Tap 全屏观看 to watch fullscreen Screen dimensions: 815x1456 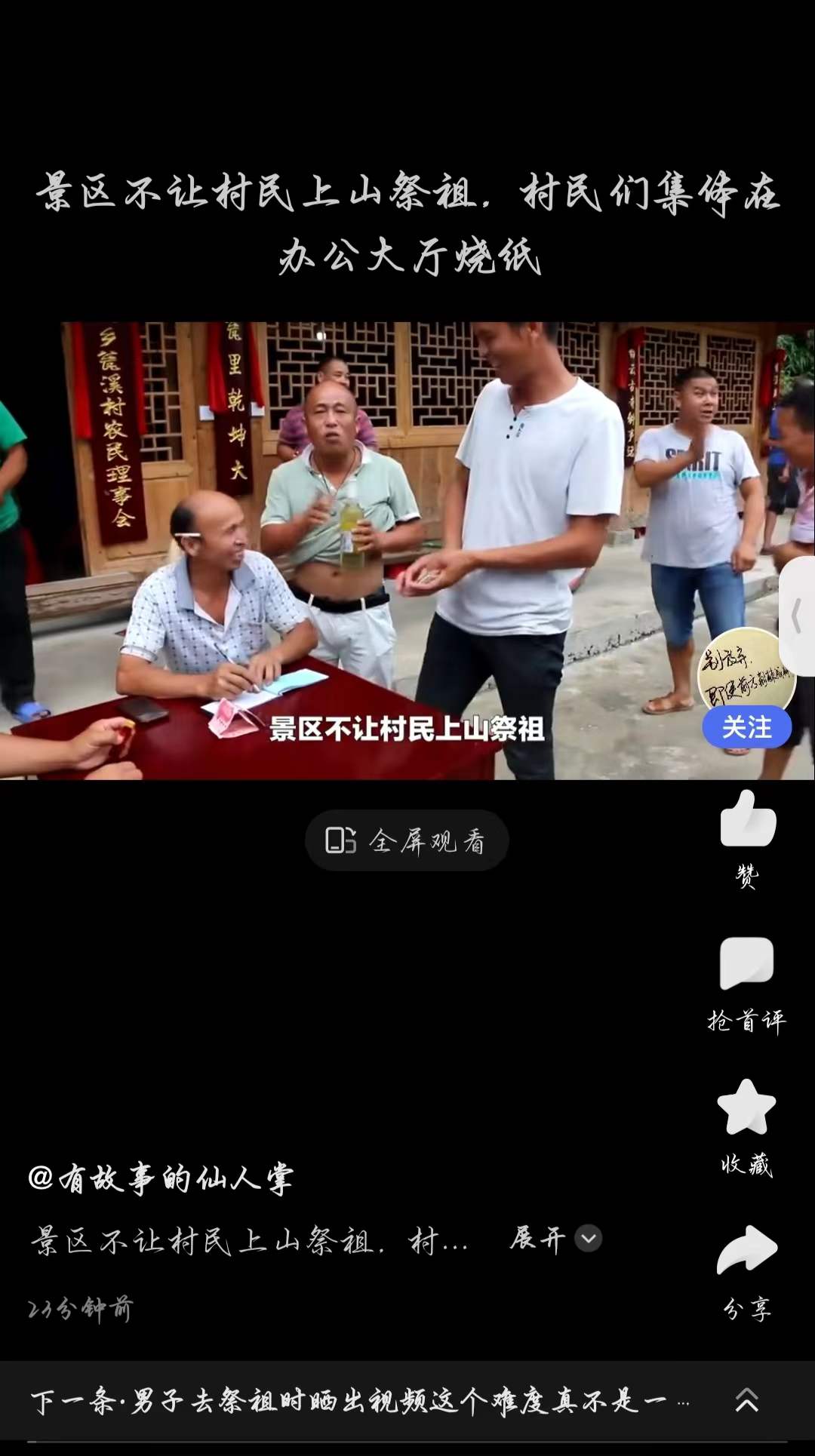click(x=407, y=840)
